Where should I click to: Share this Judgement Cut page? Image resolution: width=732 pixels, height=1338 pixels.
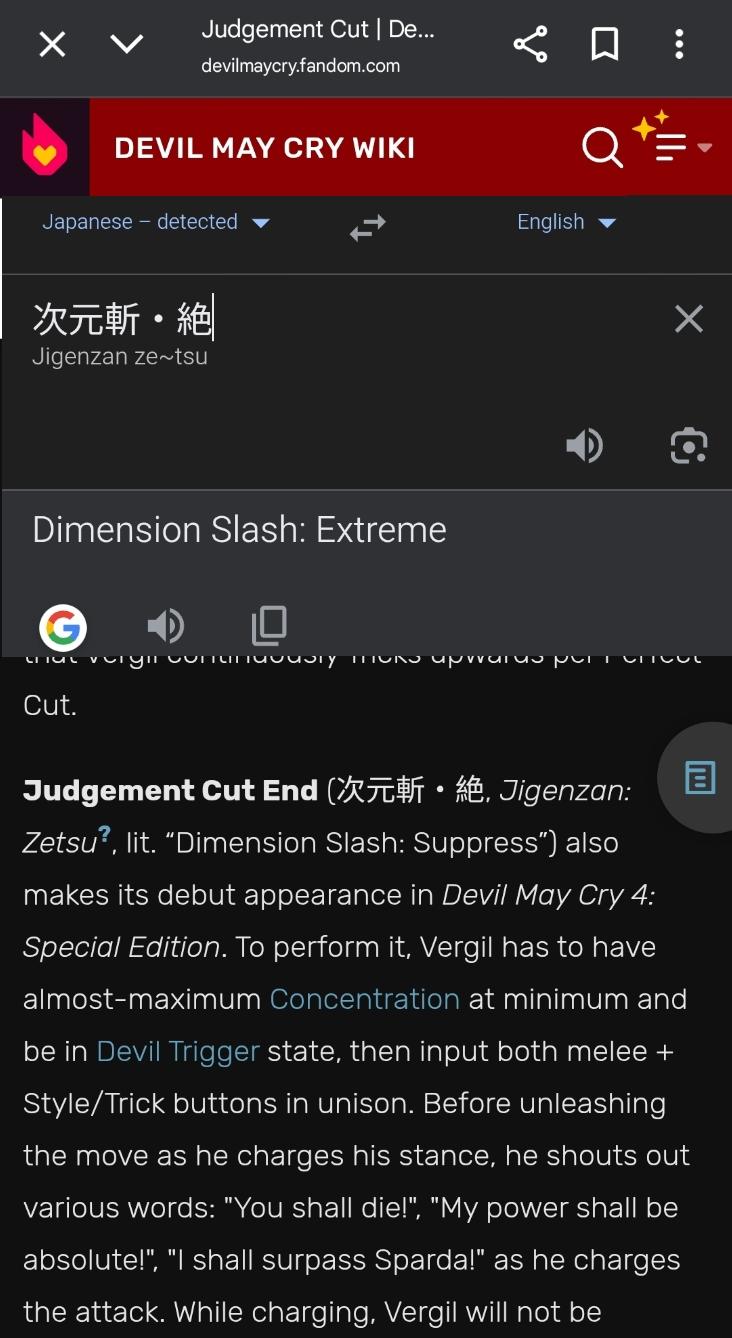[530, 45]
